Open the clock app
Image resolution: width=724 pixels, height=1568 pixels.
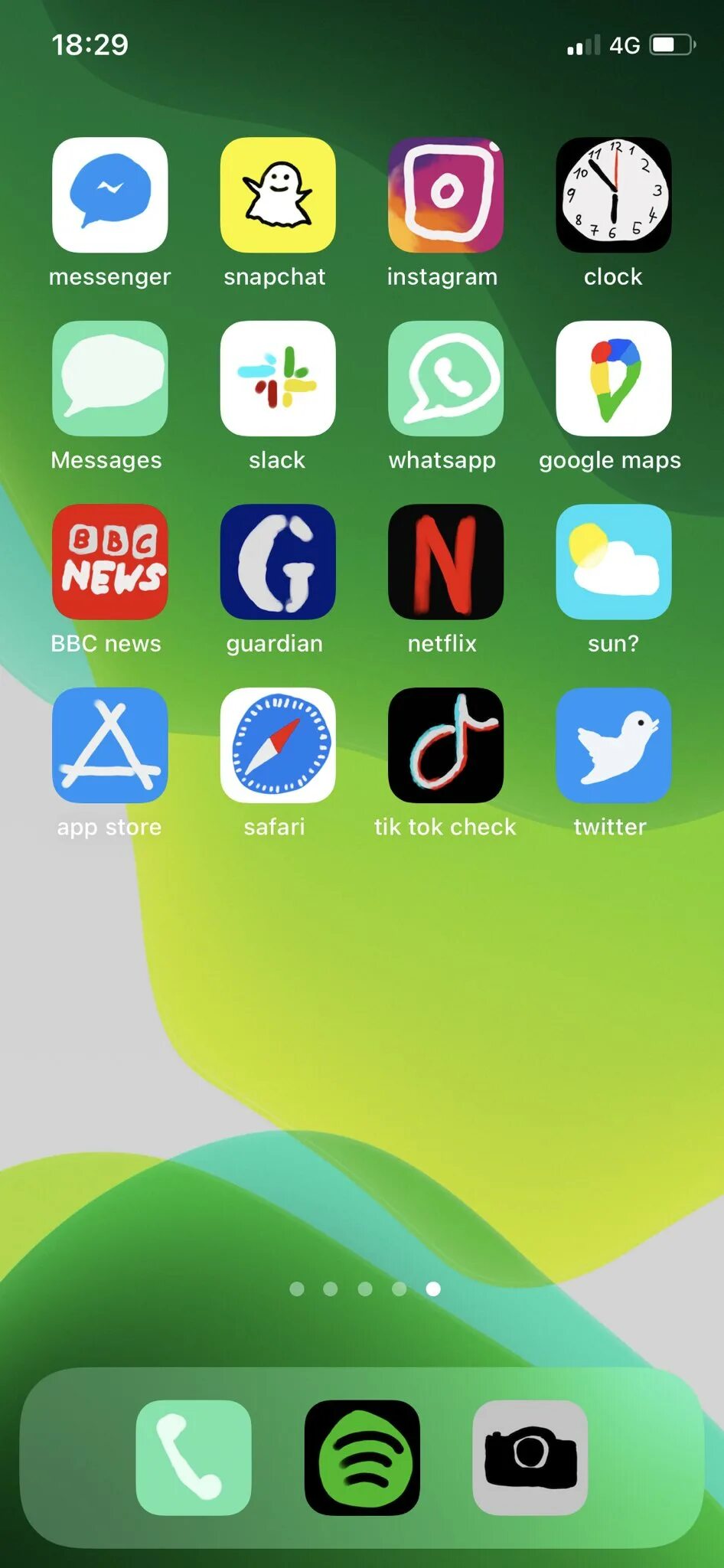coord(613,194)
